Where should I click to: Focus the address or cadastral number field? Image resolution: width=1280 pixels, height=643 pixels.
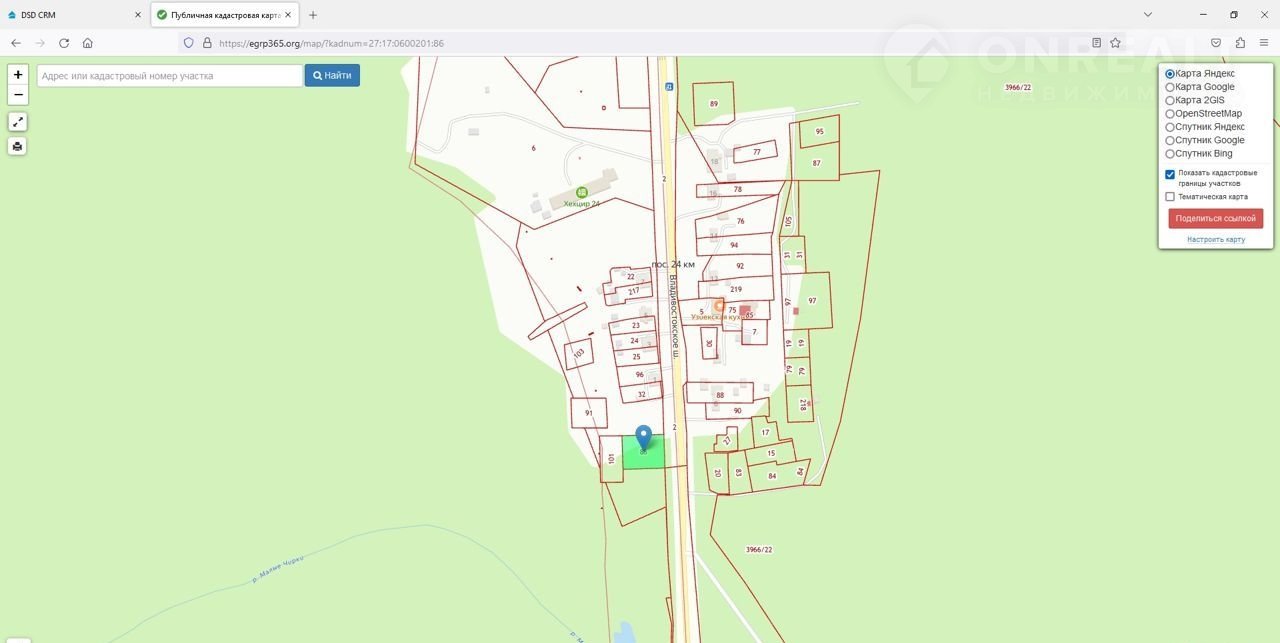[170, 75]
